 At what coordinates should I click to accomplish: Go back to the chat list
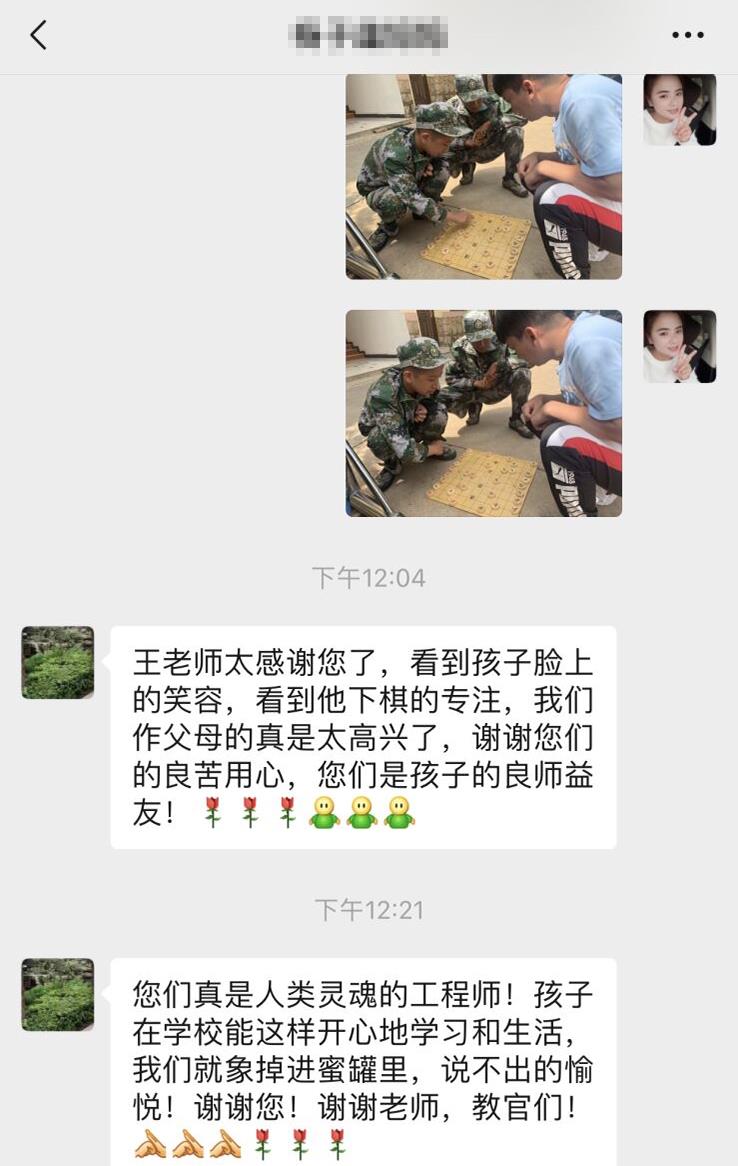coord(38,36)
